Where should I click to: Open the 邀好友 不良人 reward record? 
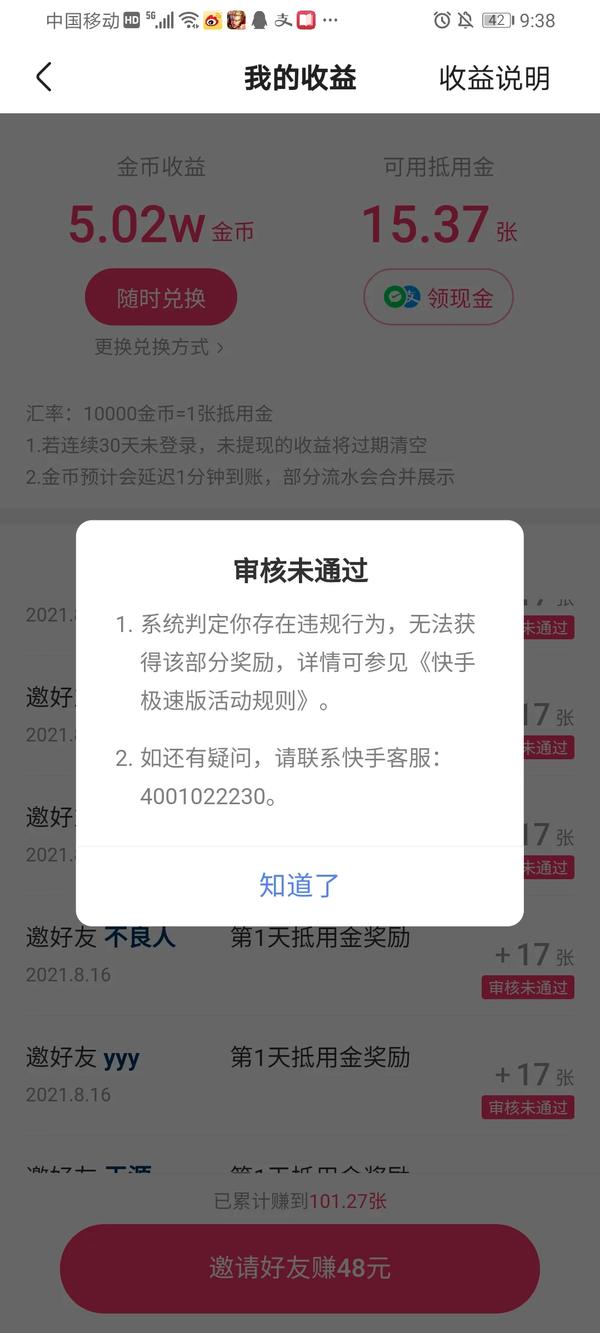[x=300, y=955]
